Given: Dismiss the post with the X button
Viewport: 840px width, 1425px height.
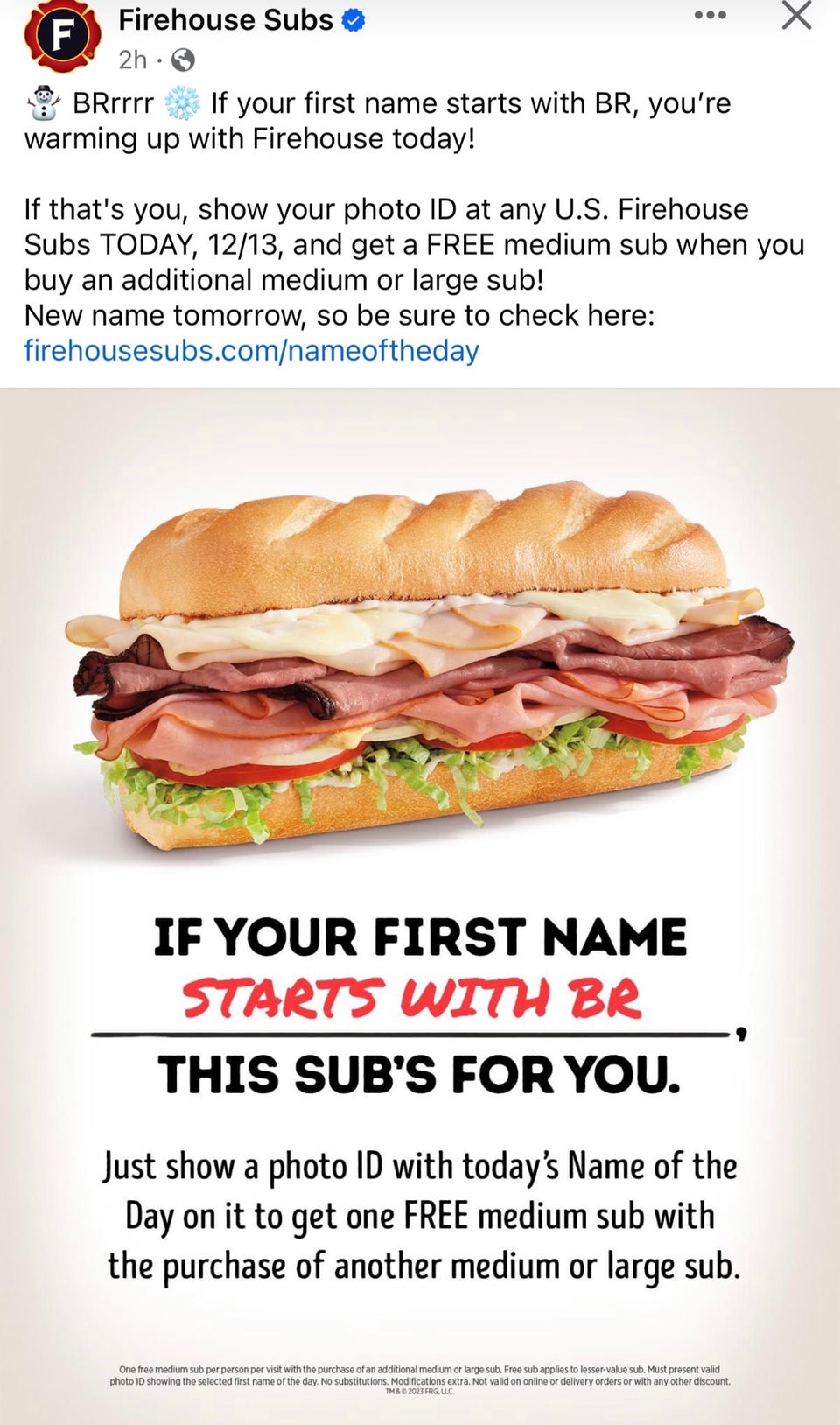Looking at the screenshot, I should 795,15.
